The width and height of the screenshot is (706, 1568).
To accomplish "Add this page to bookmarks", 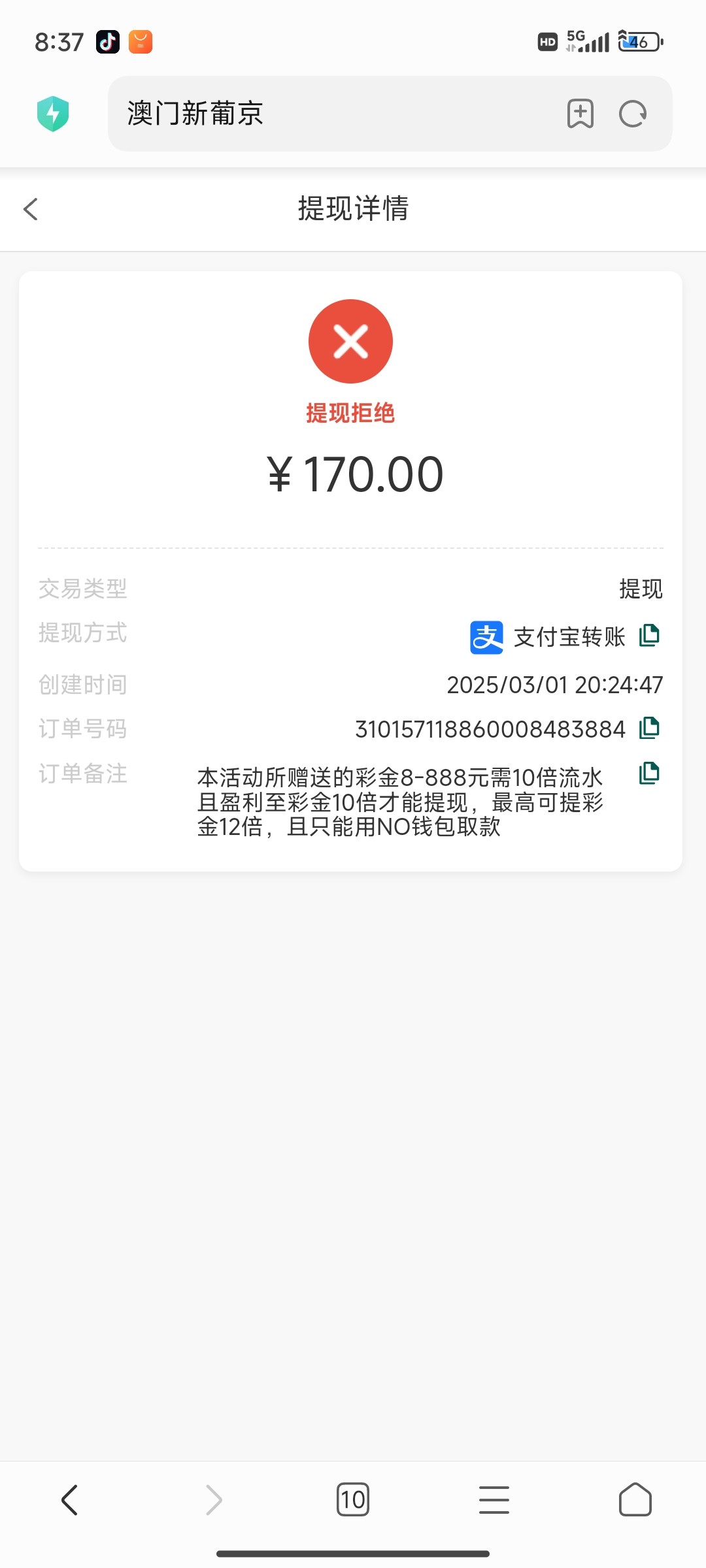I will (x=580, y=114).
